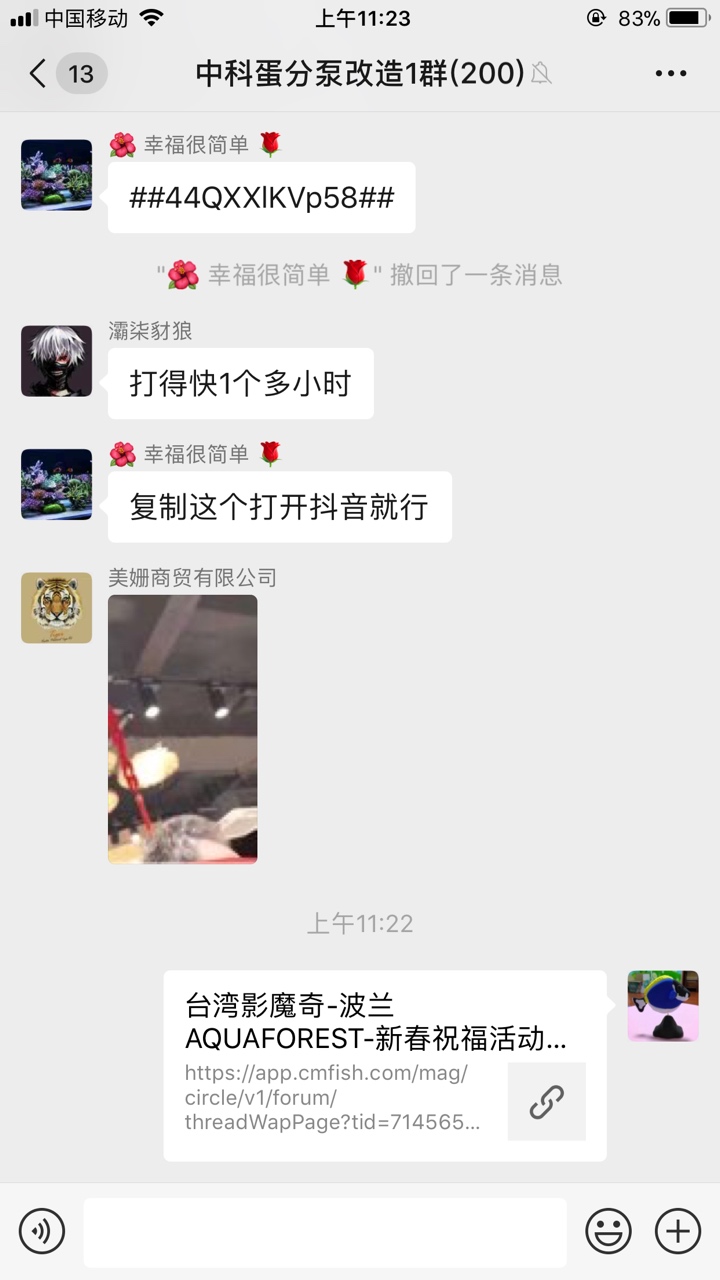The height and width of the screenshot is (1280, 720).
Task: Open the group chat options menu
Action: pos(670,73)
